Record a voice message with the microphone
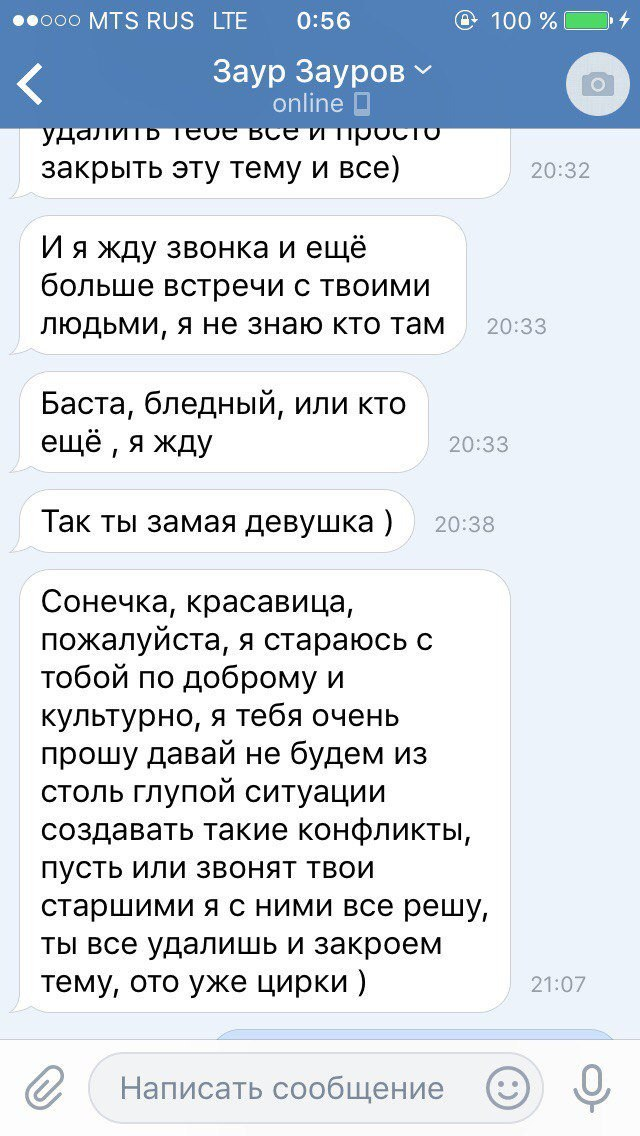 591,1088
